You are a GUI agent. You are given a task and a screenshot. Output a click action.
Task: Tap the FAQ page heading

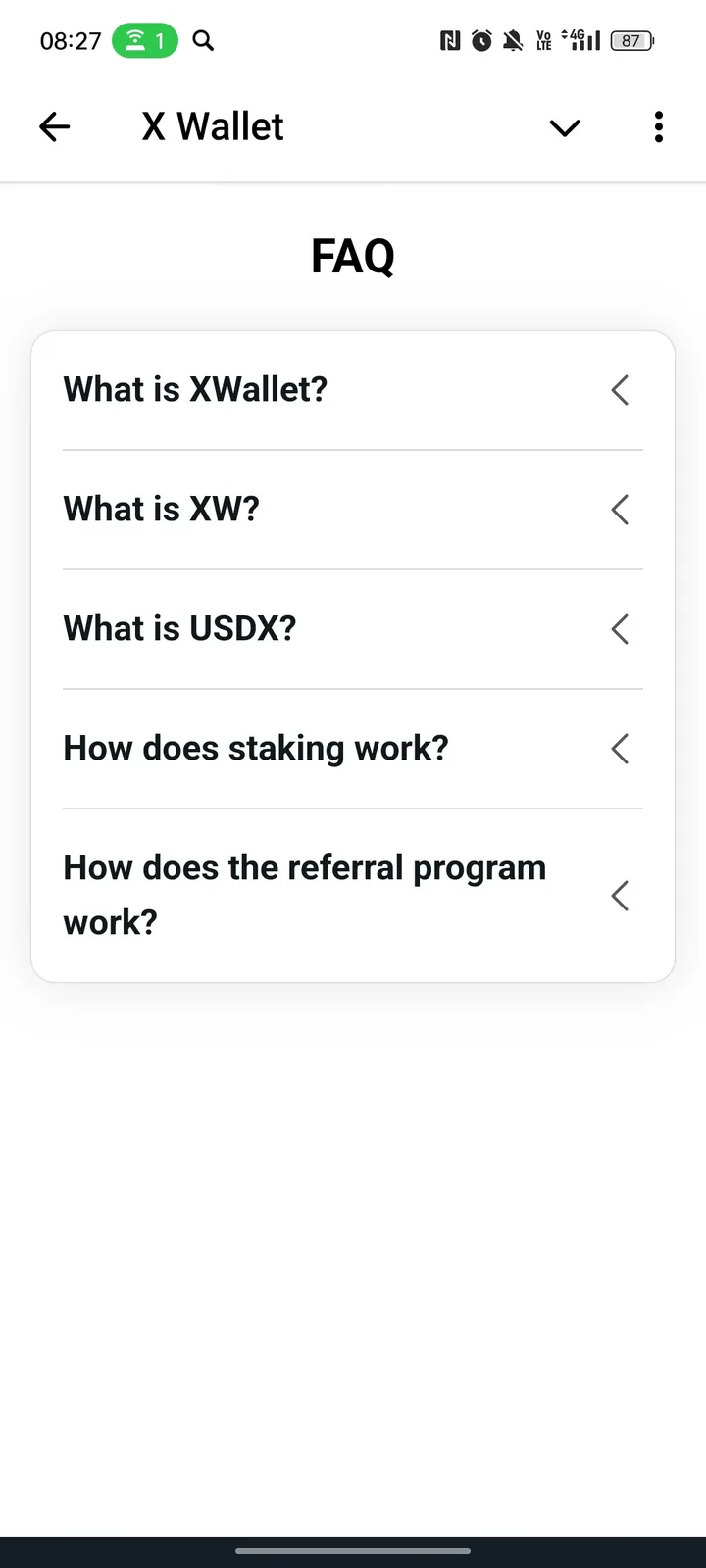point(353,255)
